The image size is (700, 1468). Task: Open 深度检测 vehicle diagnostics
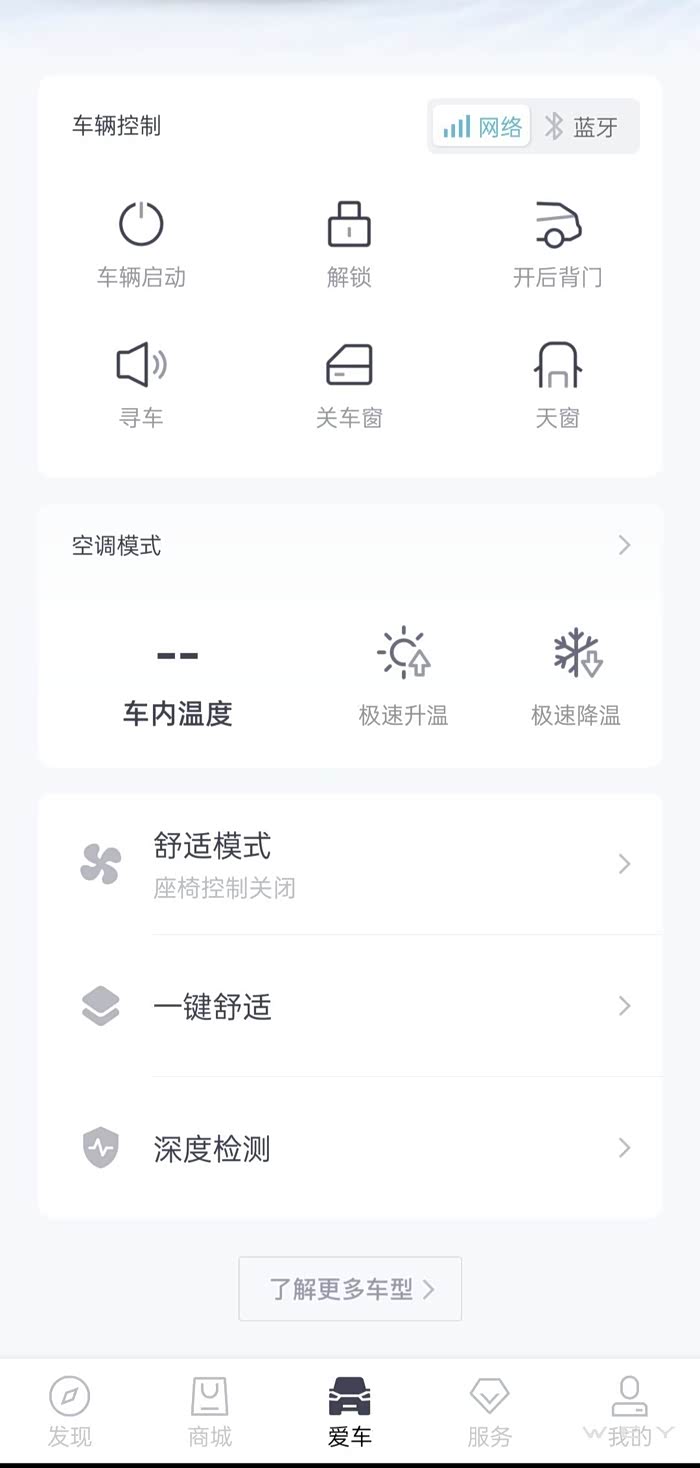(350, 1148)
